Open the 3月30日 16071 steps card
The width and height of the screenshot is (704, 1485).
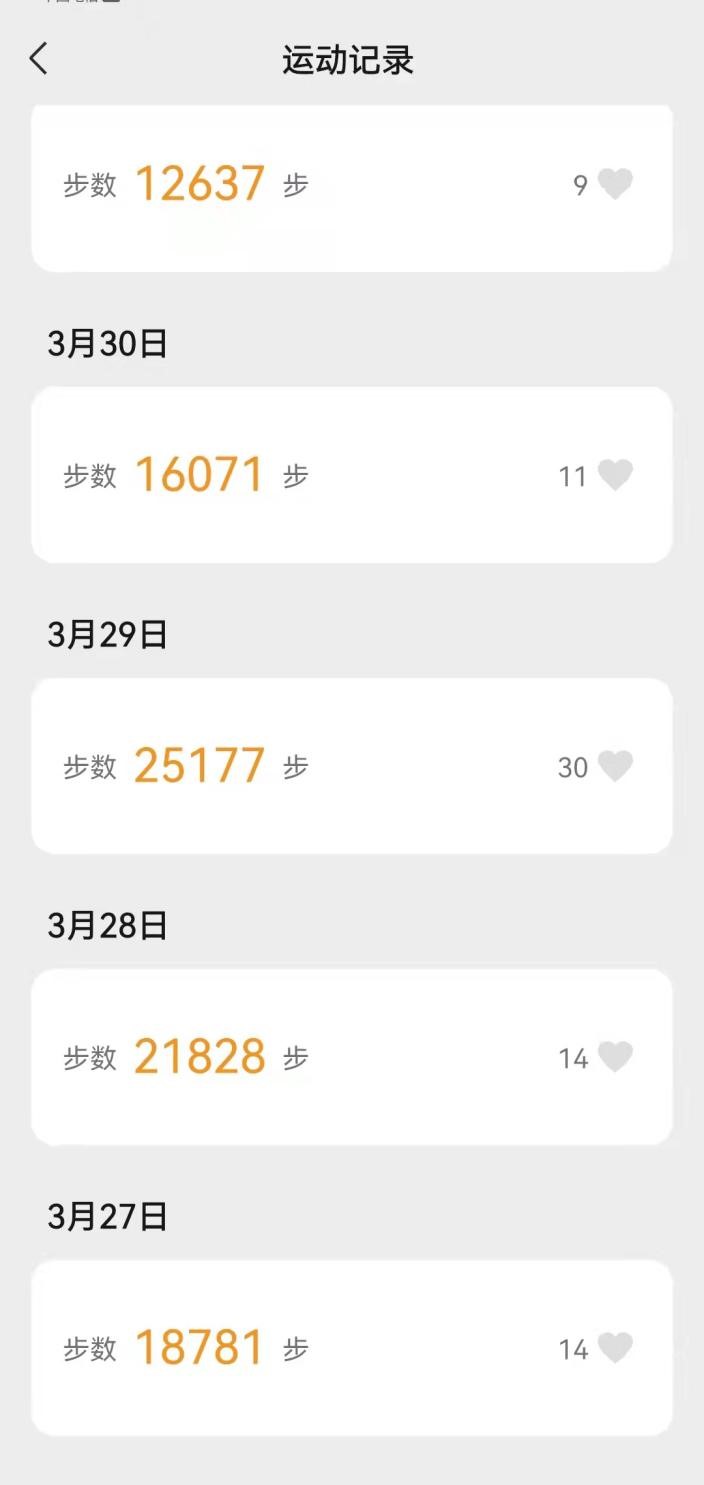(x=350, y=475)
